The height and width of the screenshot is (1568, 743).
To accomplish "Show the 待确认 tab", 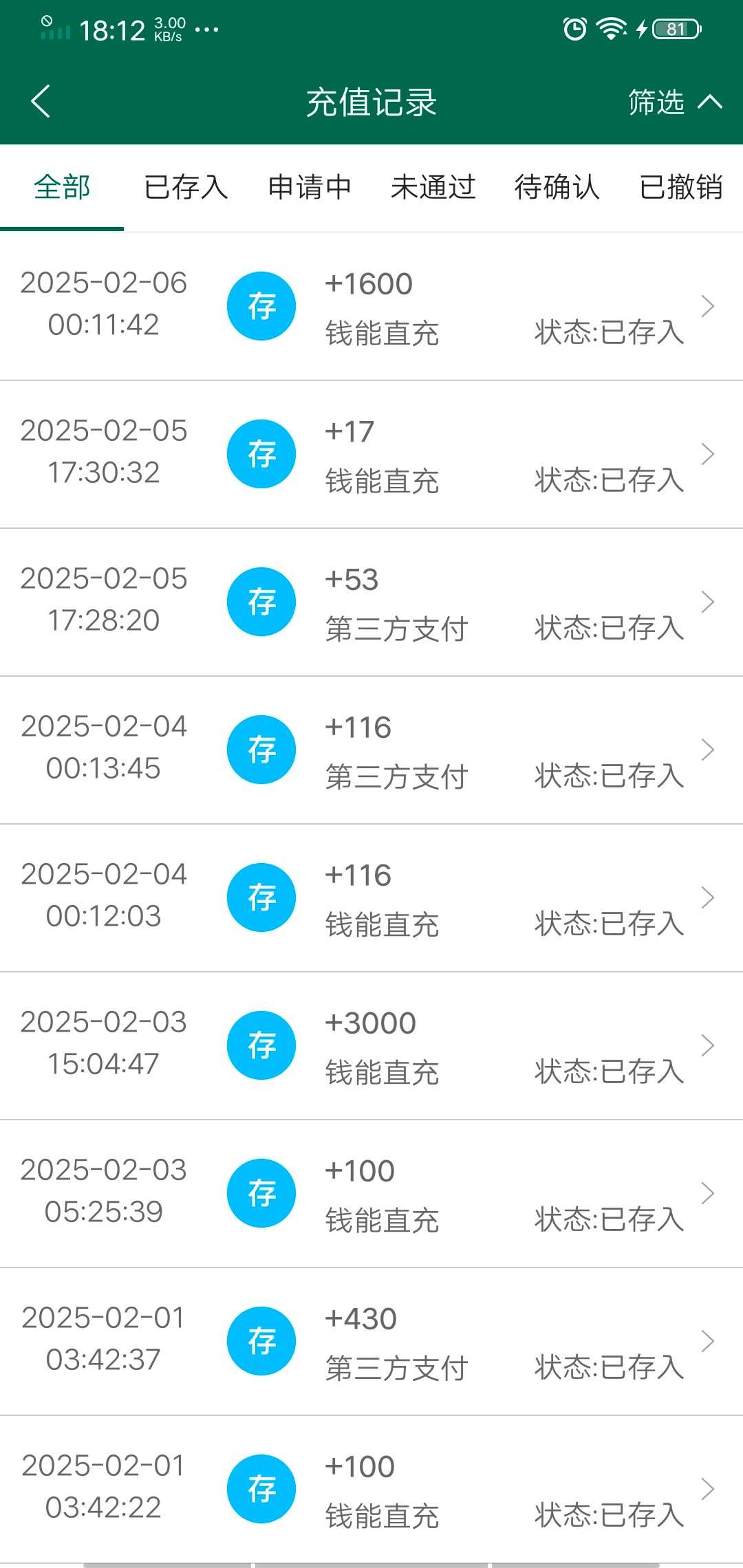I will pos(557,187).
